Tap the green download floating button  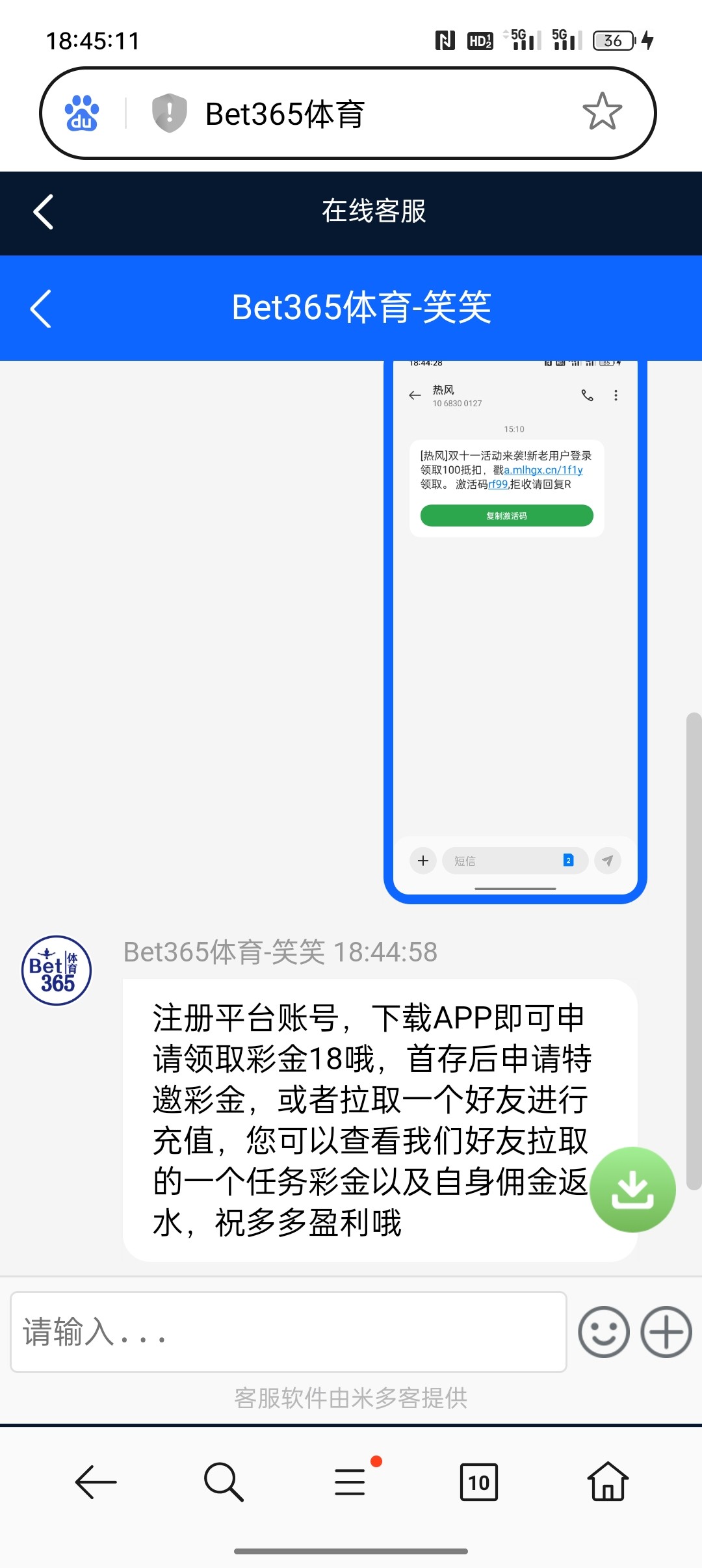point(632,1189)
